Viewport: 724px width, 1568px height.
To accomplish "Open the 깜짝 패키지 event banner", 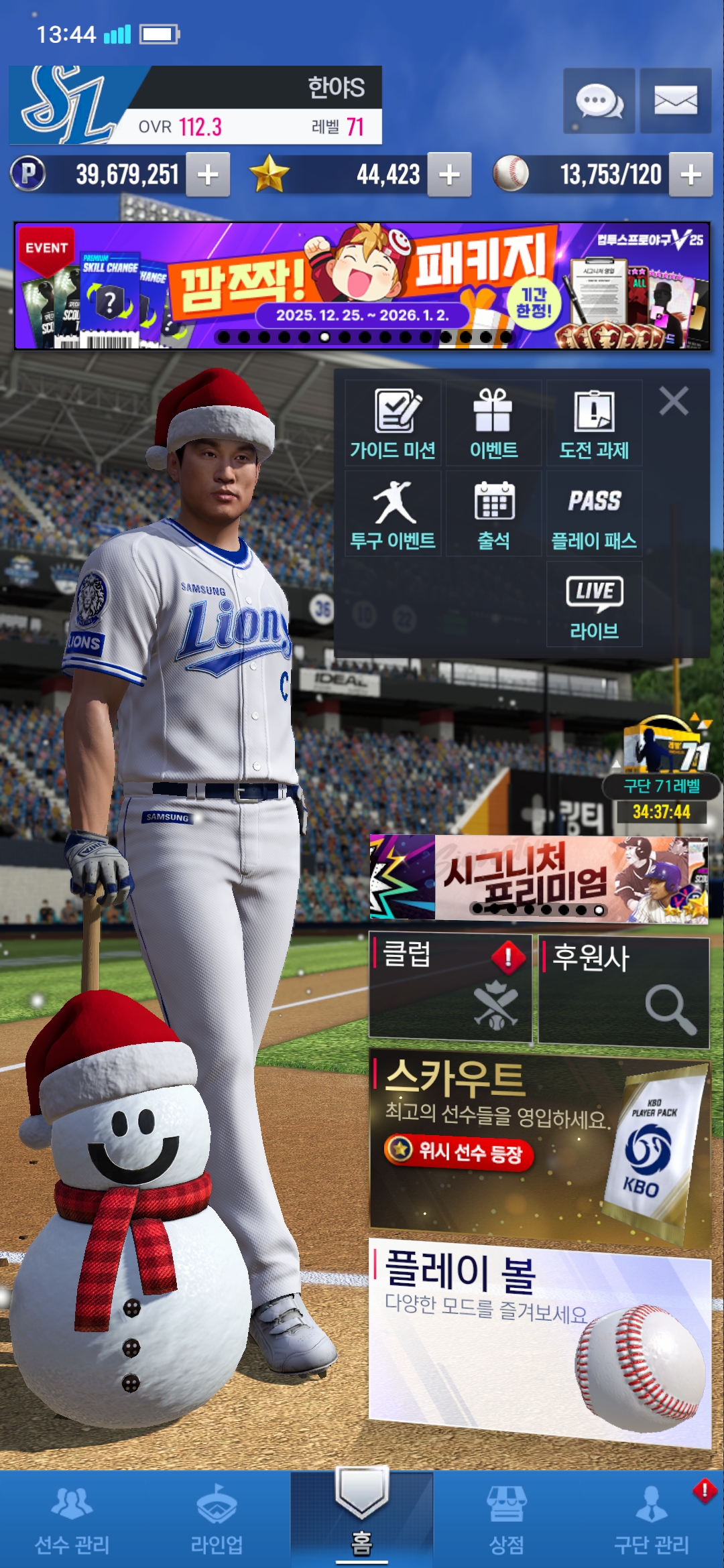I will coord(362,286).
